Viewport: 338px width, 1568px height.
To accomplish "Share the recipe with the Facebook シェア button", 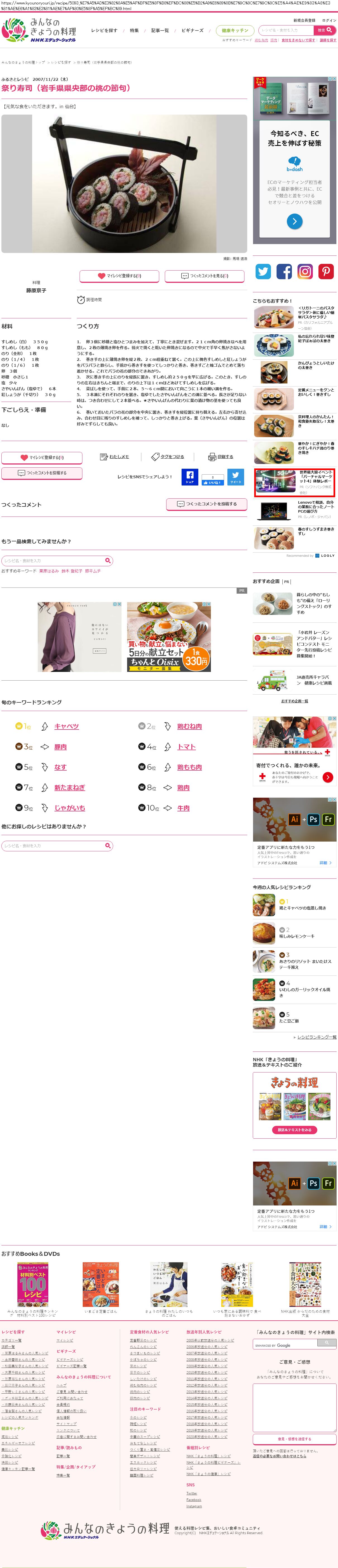I will [x=190, y=476].
